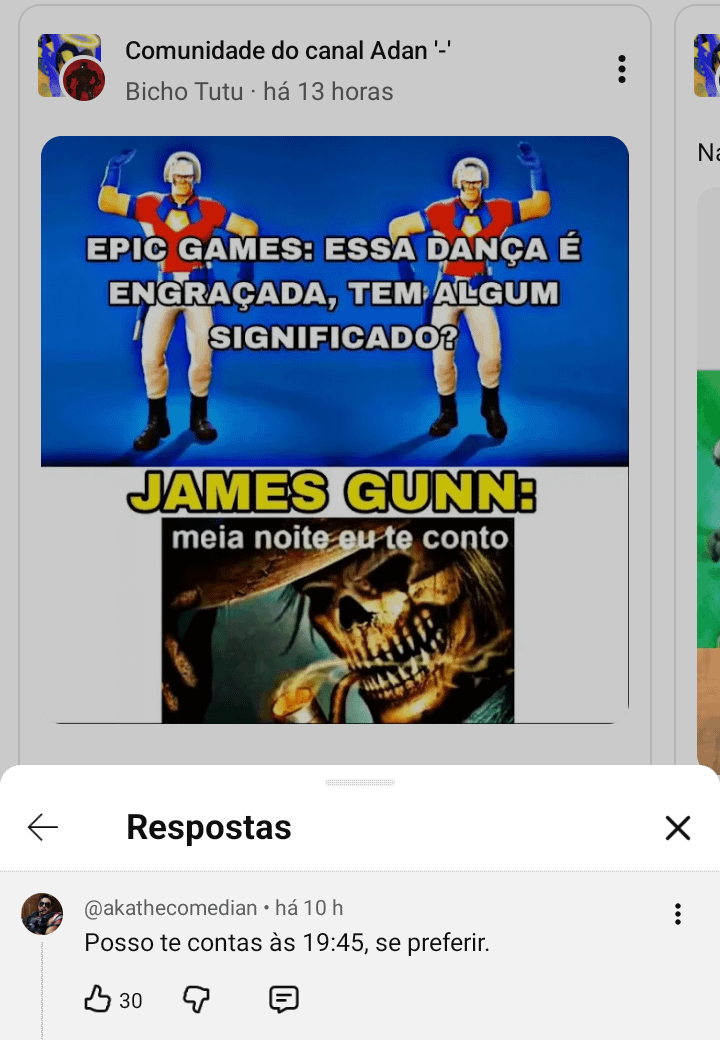Close the Respostas panel
720x1040 pixels.
(x=677, y=827)
